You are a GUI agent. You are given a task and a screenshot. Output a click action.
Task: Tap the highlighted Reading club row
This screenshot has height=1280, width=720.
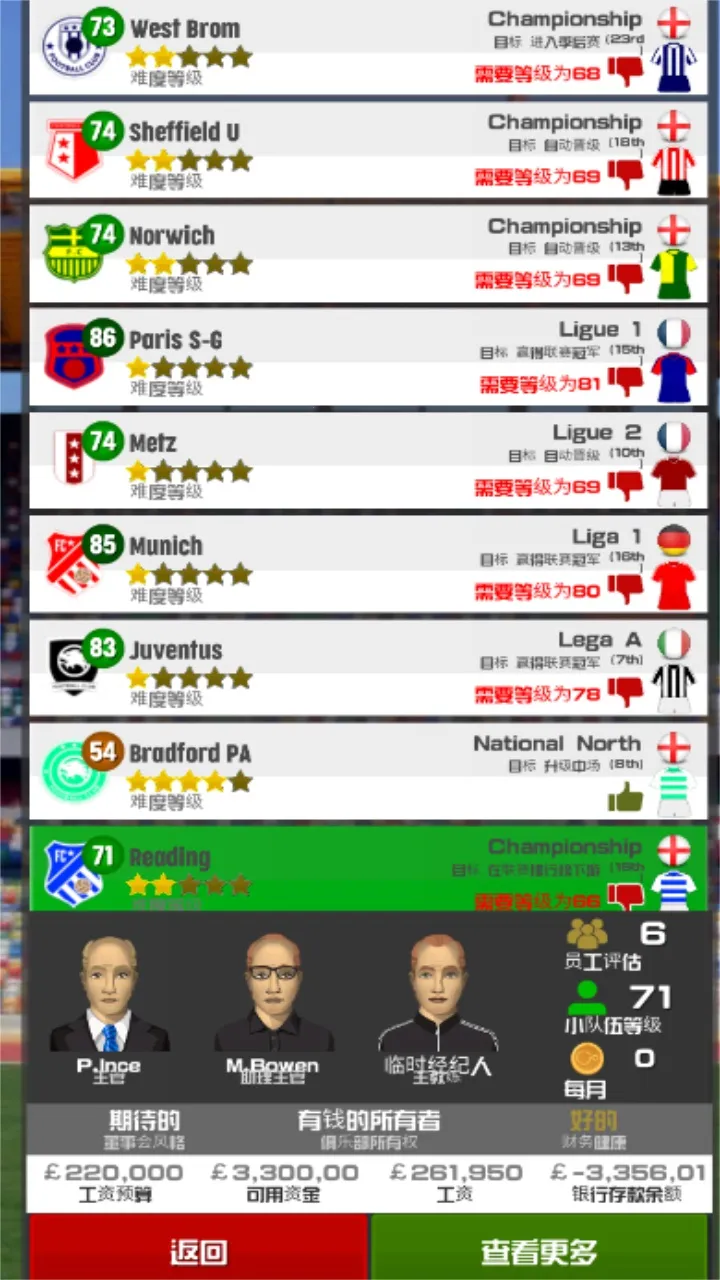(360, 868)
